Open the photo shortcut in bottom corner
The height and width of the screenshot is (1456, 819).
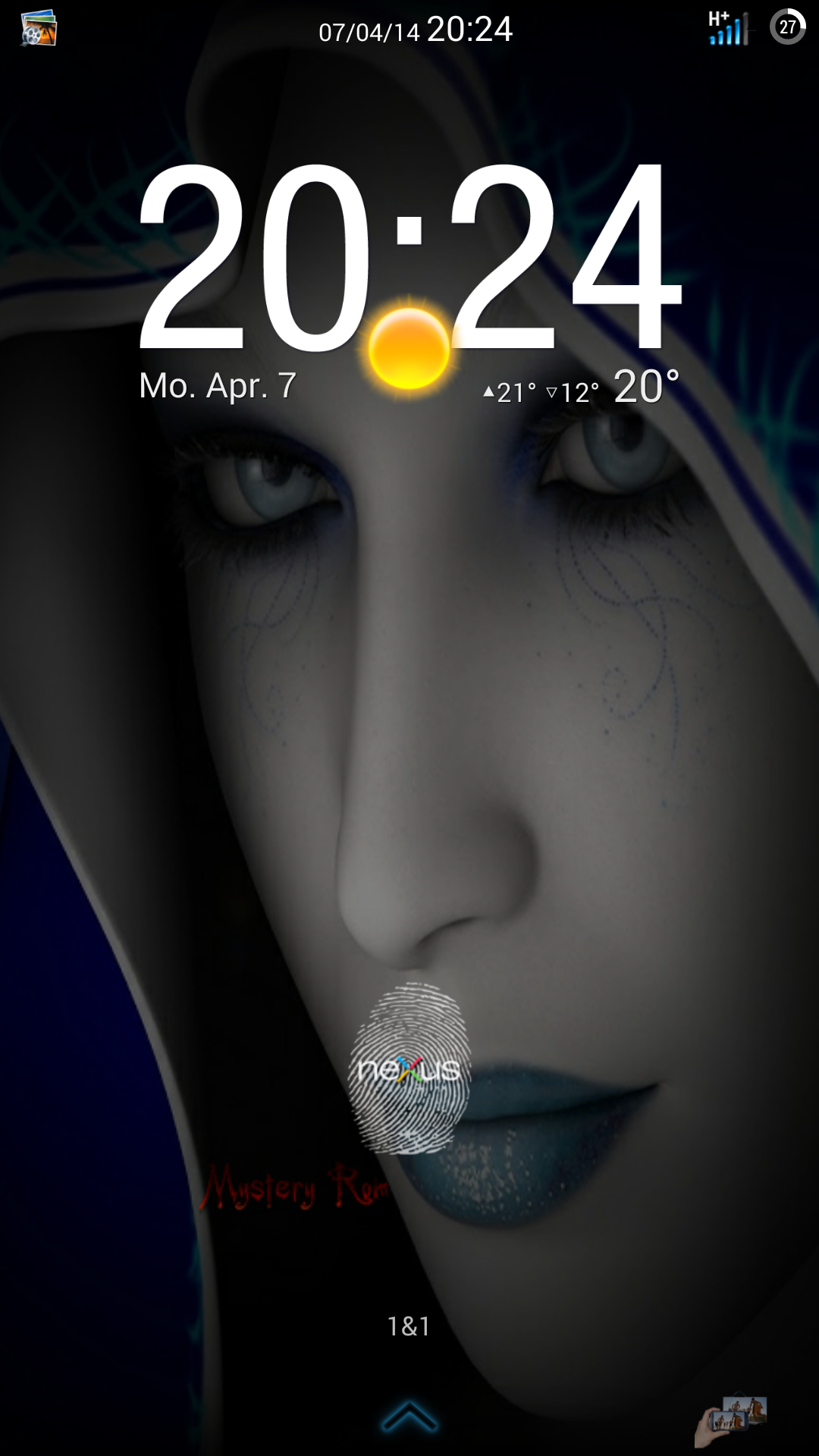(731, 1420)
